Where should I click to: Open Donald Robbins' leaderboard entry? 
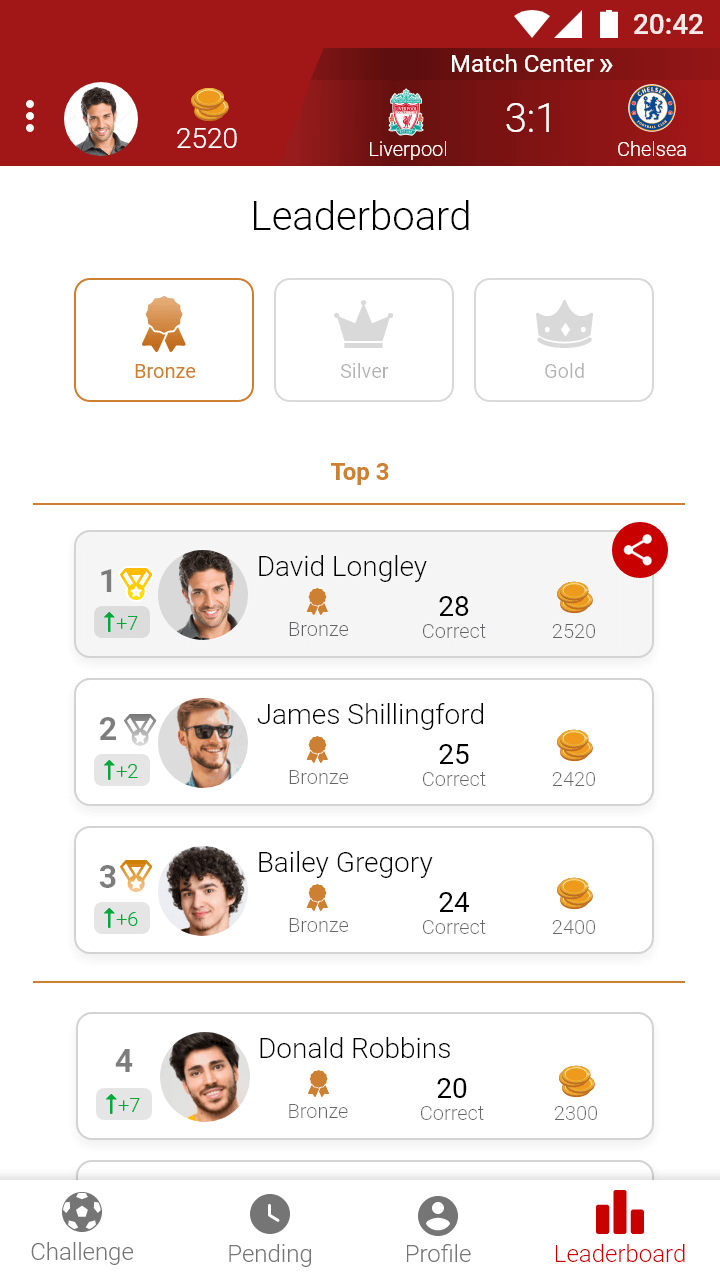(364, 1076)
